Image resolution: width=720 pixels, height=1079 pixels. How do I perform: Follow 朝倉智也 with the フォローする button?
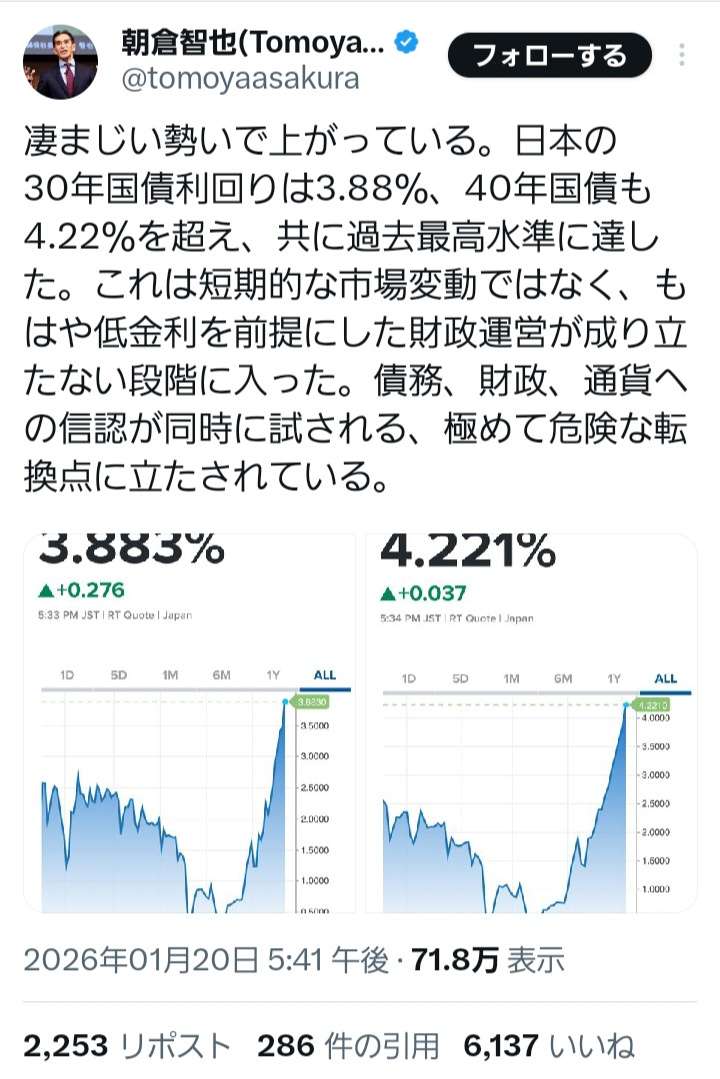[x=549, y=55]
